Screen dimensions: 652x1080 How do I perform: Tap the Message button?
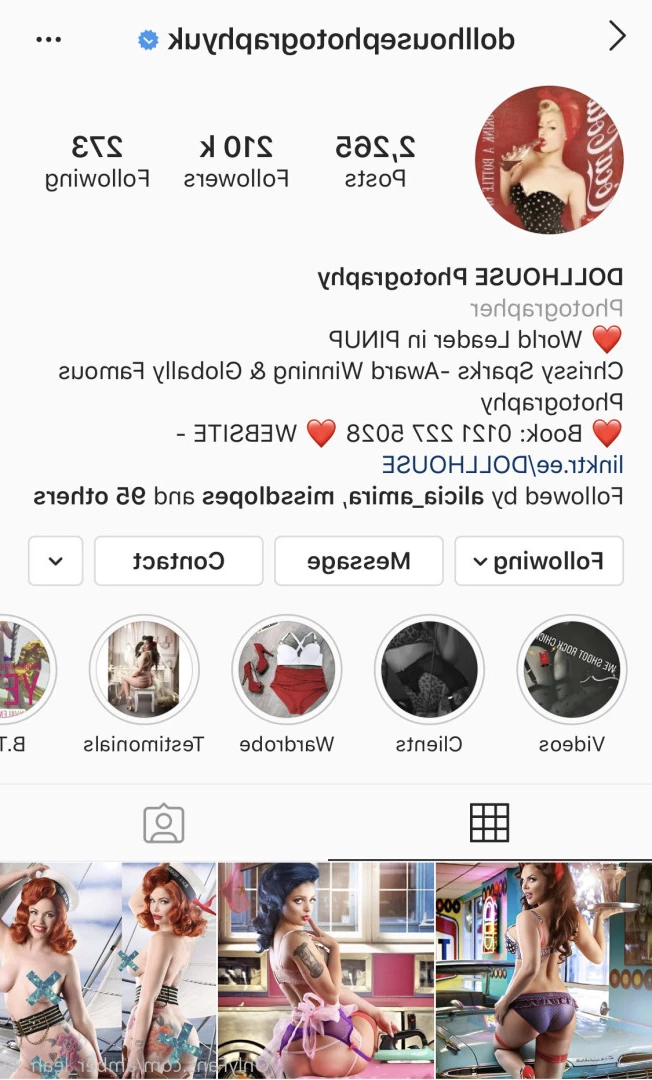pyautogui.click(x=359, y=561)
